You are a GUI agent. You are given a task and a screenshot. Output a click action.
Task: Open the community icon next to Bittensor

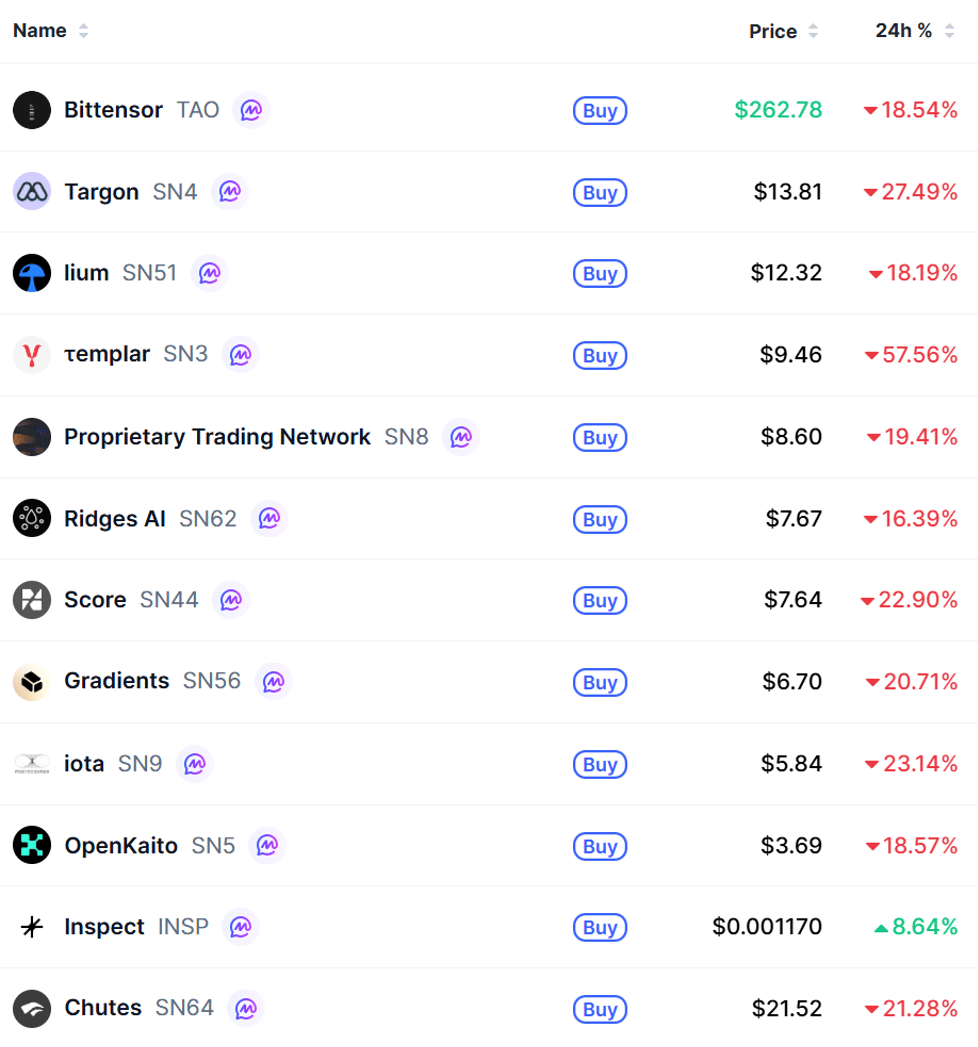click(251, 110)
